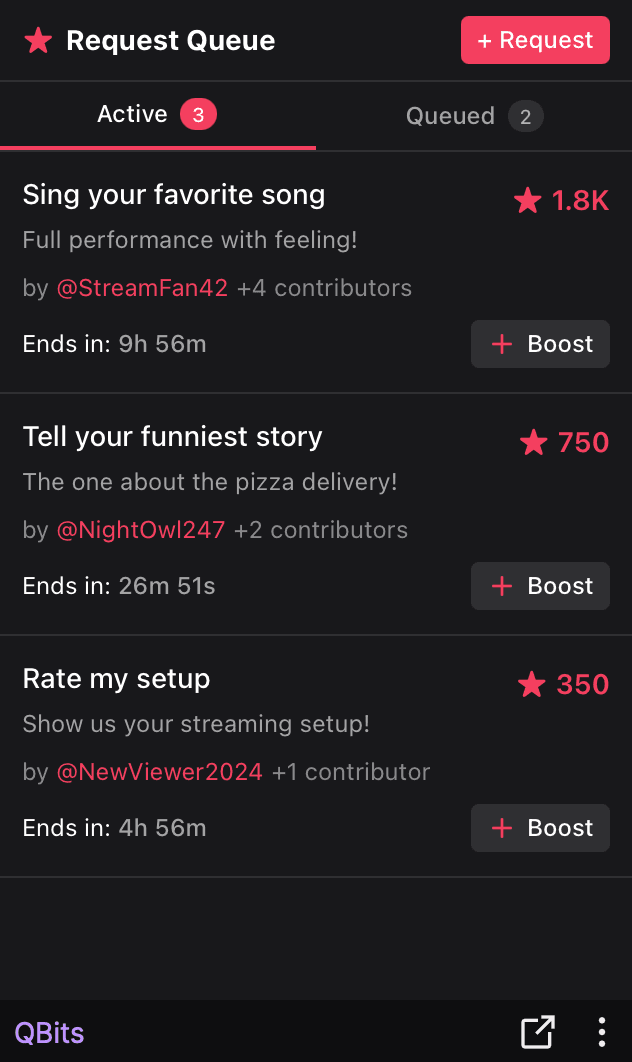Switch to the Queued tab
This screenshot has height=1062, width=632.
[x=474, y=116]
